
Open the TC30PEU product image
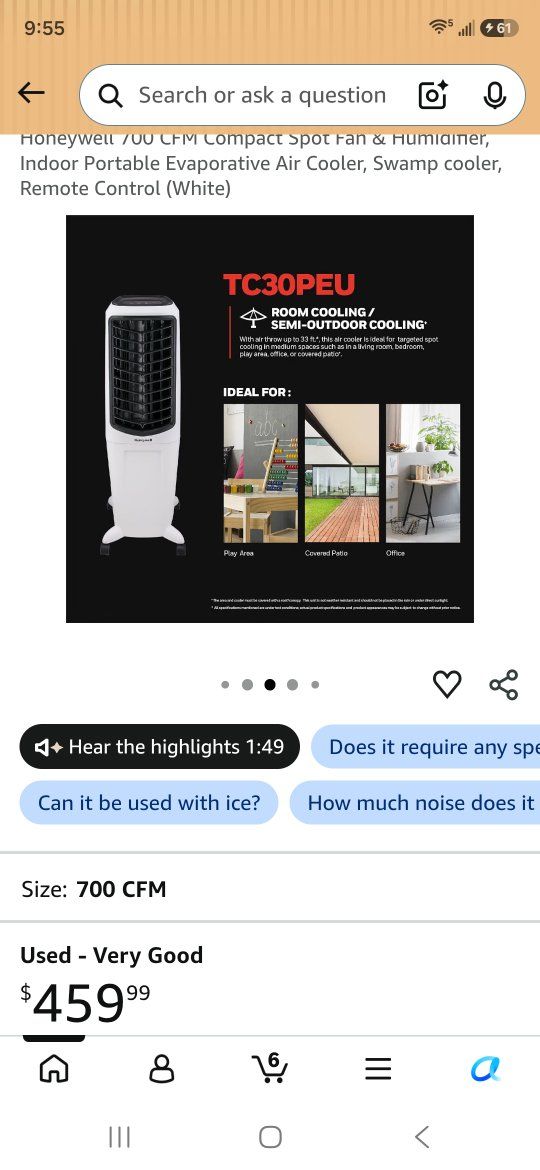[x=270, y=419]
